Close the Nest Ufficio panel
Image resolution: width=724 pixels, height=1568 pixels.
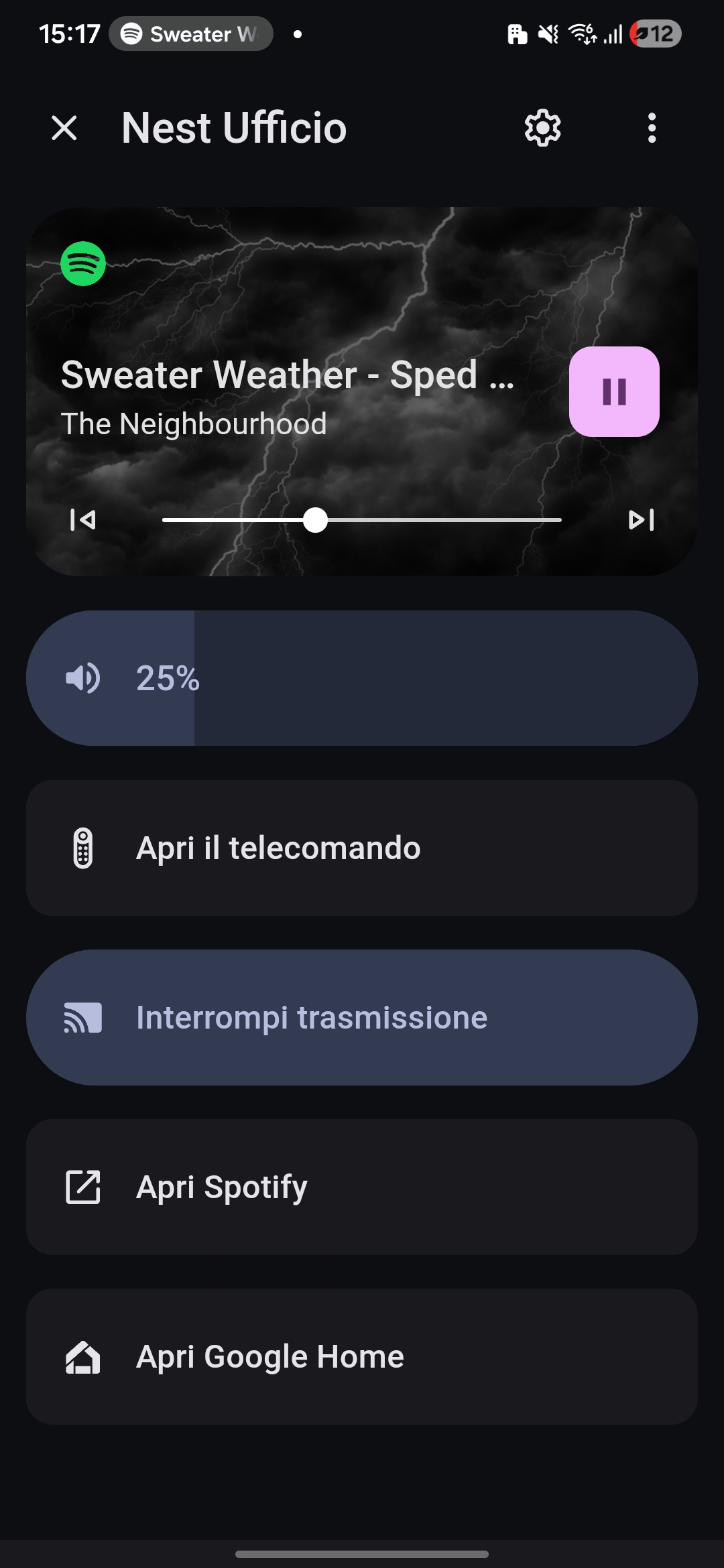[64, 127]
